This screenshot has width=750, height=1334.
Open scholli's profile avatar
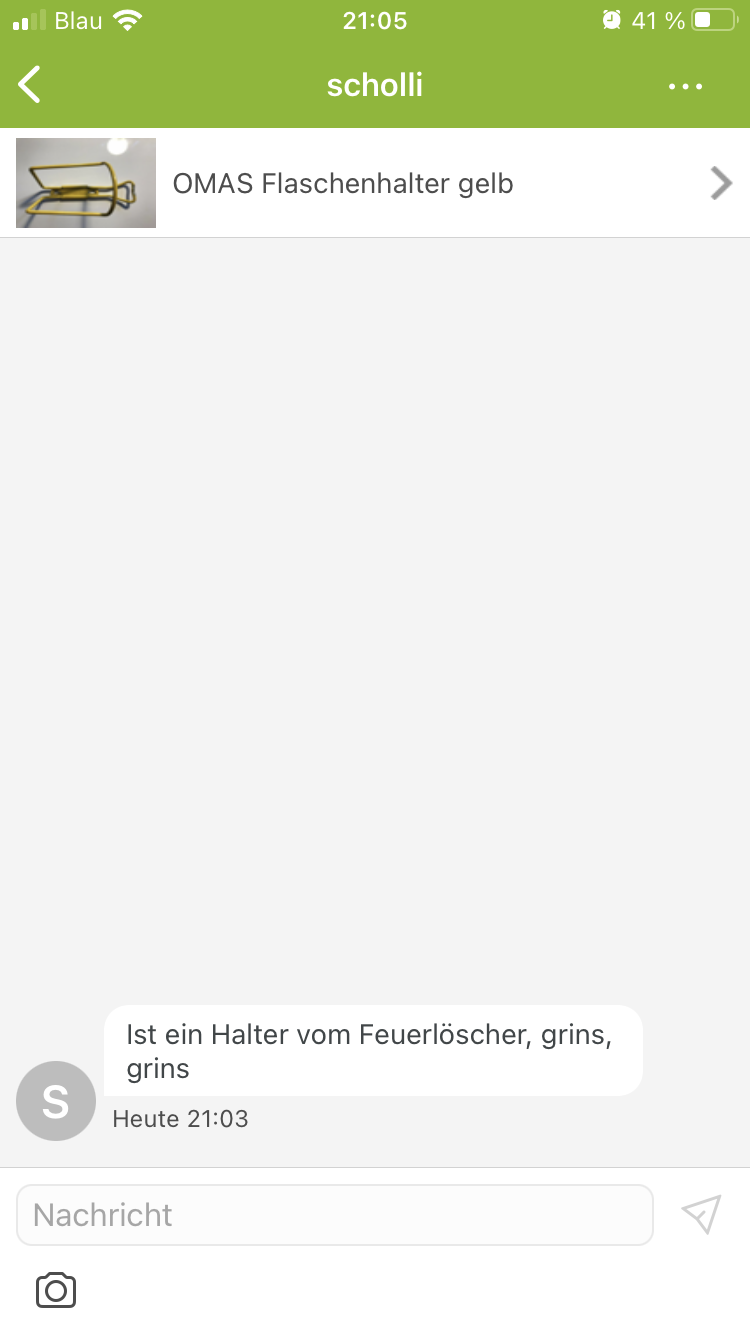(x=56, y=1101)
